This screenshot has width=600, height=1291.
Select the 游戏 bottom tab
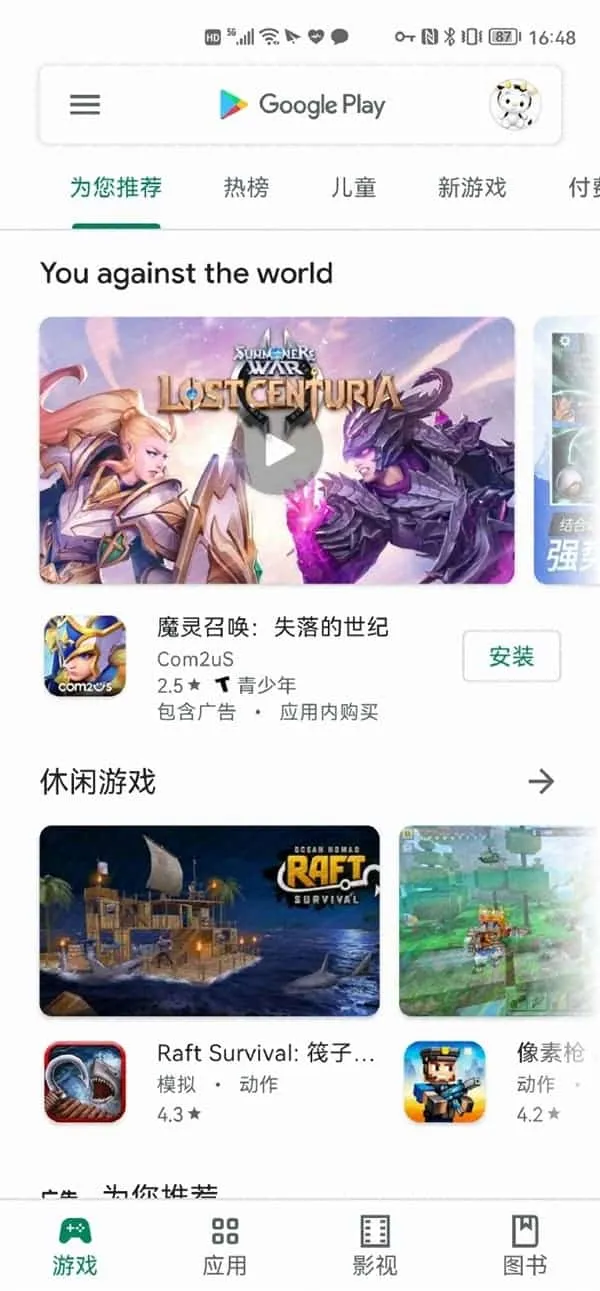[75, 1245]
